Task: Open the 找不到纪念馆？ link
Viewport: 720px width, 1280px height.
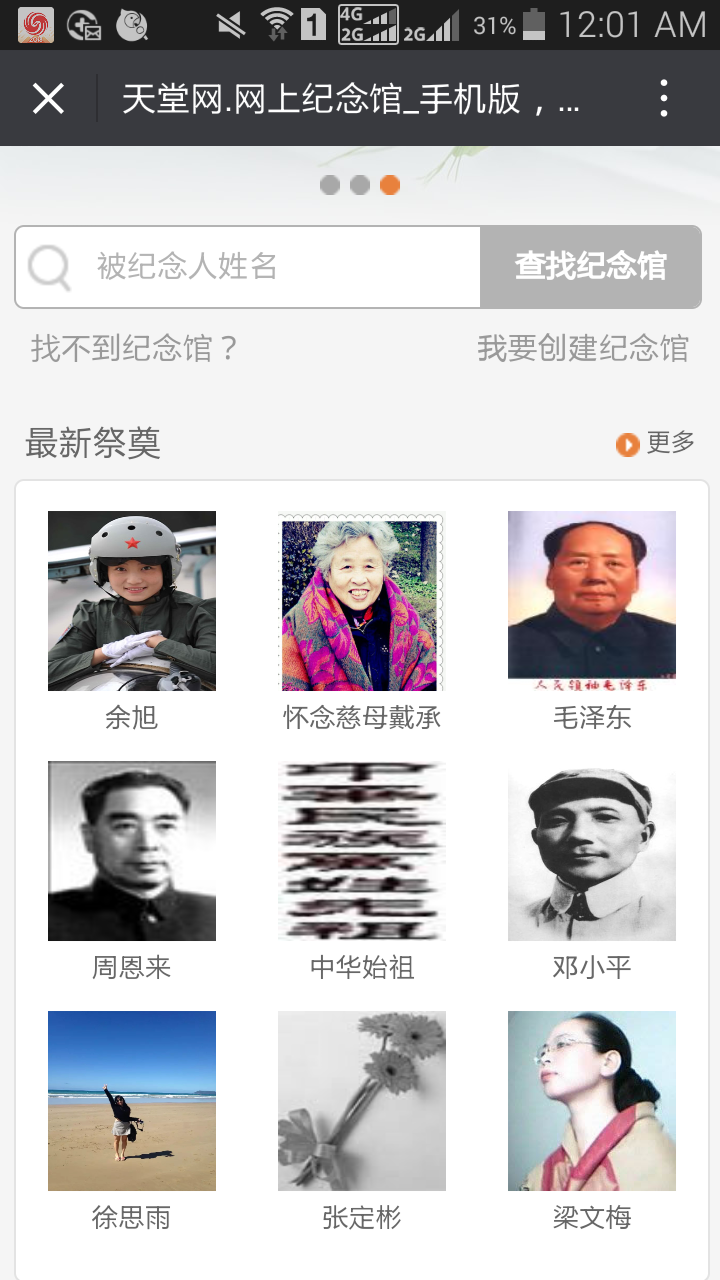Action: click(x=135, y=348)
